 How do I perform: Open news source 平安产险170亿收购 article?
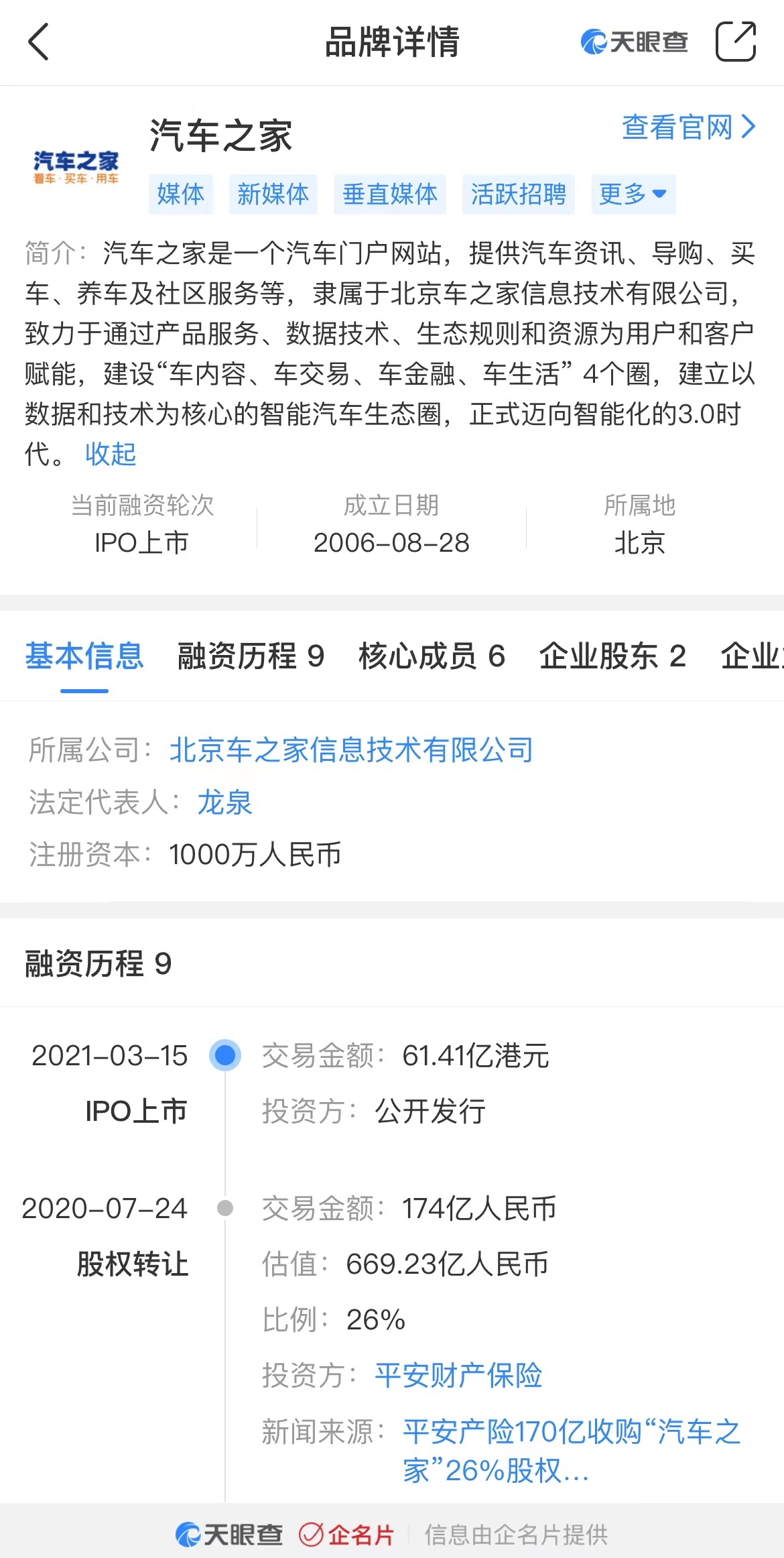click(x=571, y=1451)
